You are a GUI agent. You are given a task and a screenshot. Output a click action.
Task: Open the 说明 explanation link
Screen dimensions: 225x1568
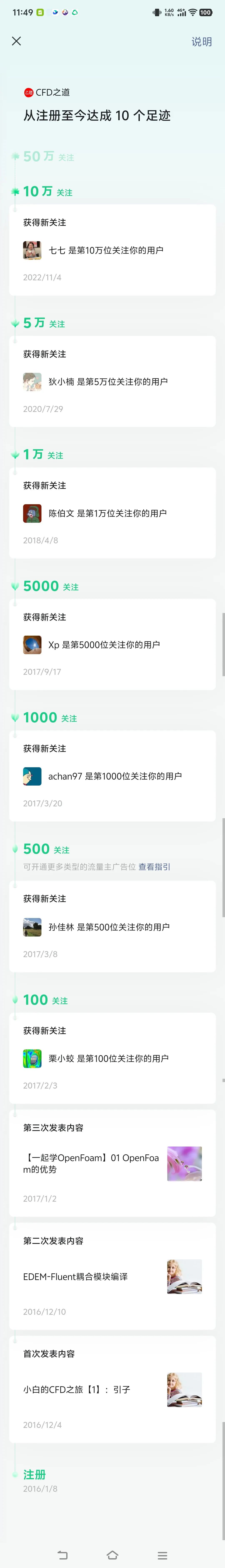click(x=201, y=41)
